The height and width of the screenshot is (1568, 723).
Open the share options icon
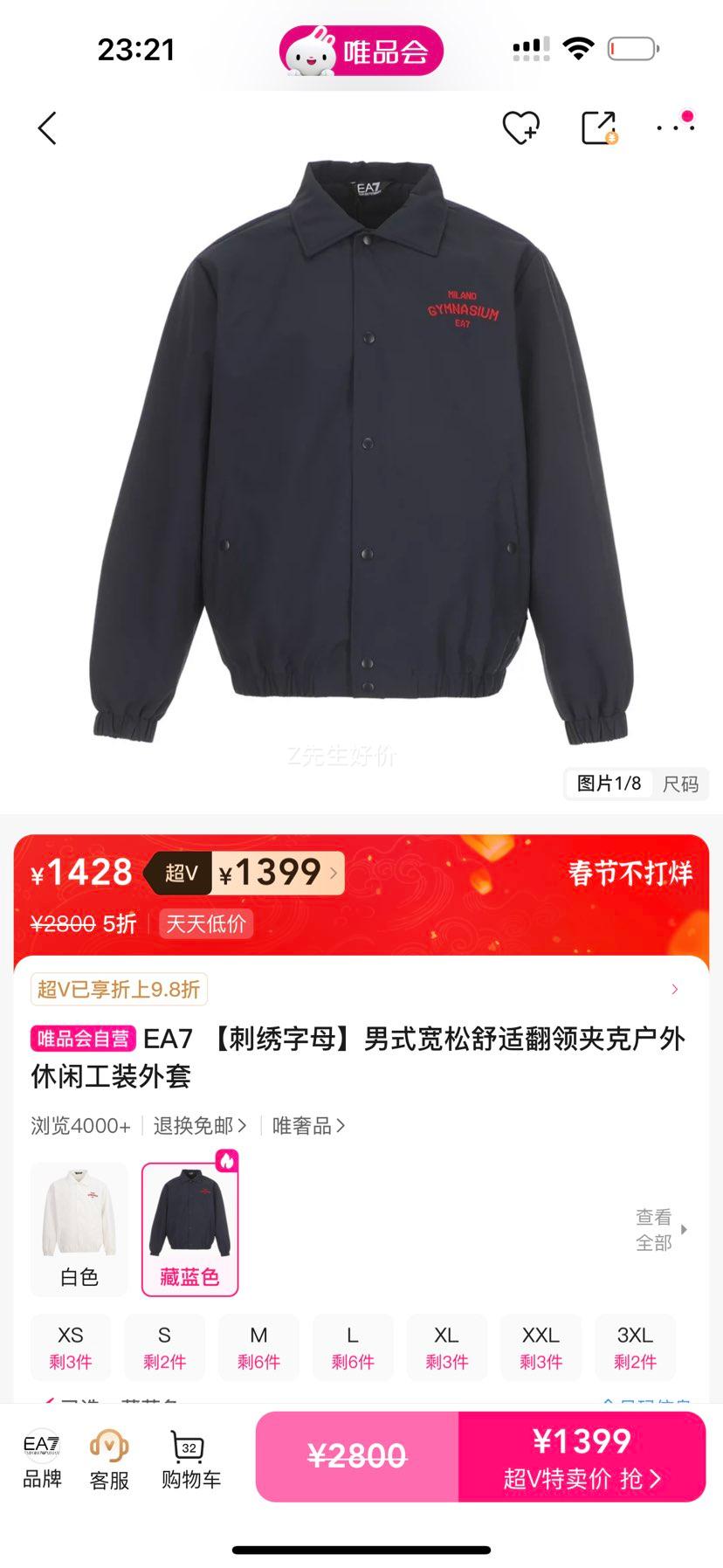pyautogui.click(x=601, y=127)
